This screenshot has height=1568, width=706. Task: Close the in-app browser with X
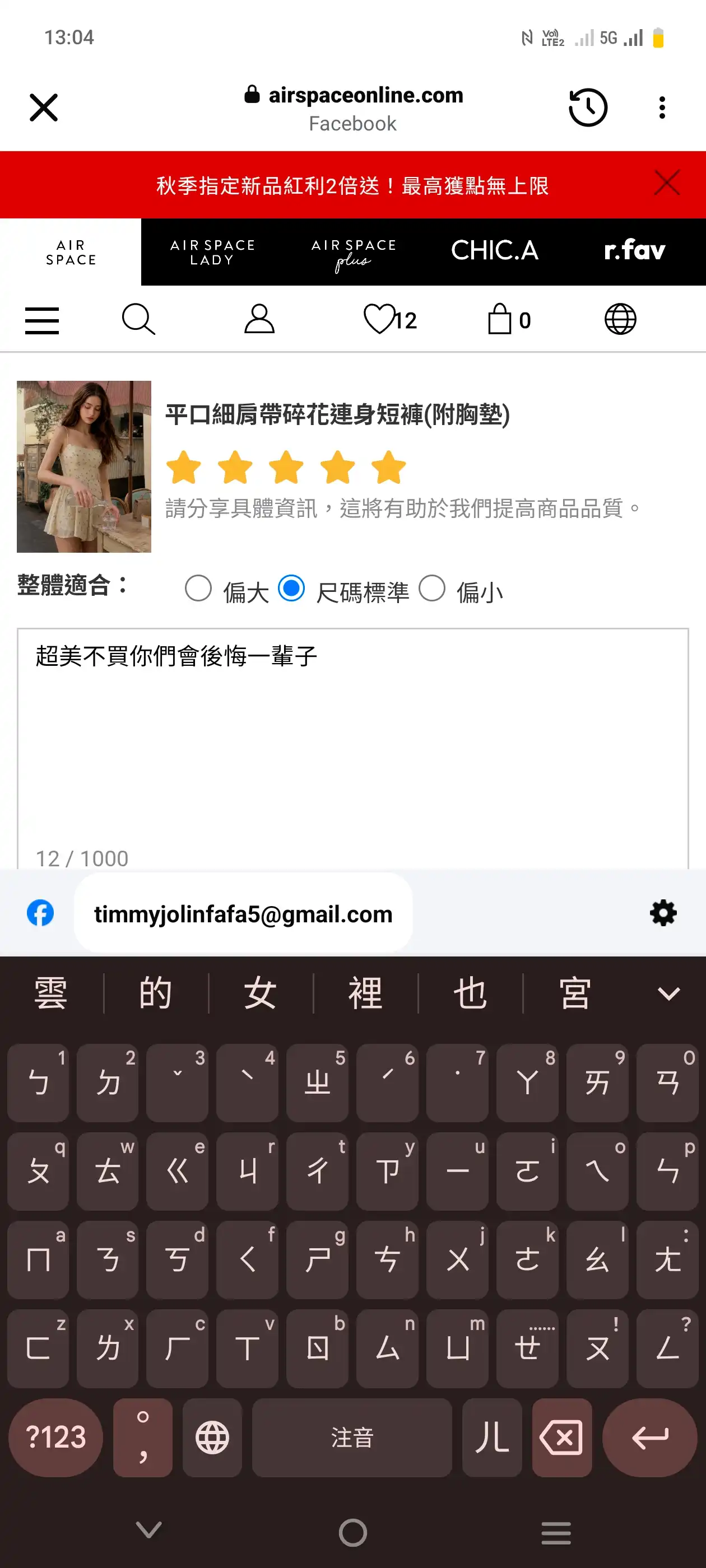44,108
